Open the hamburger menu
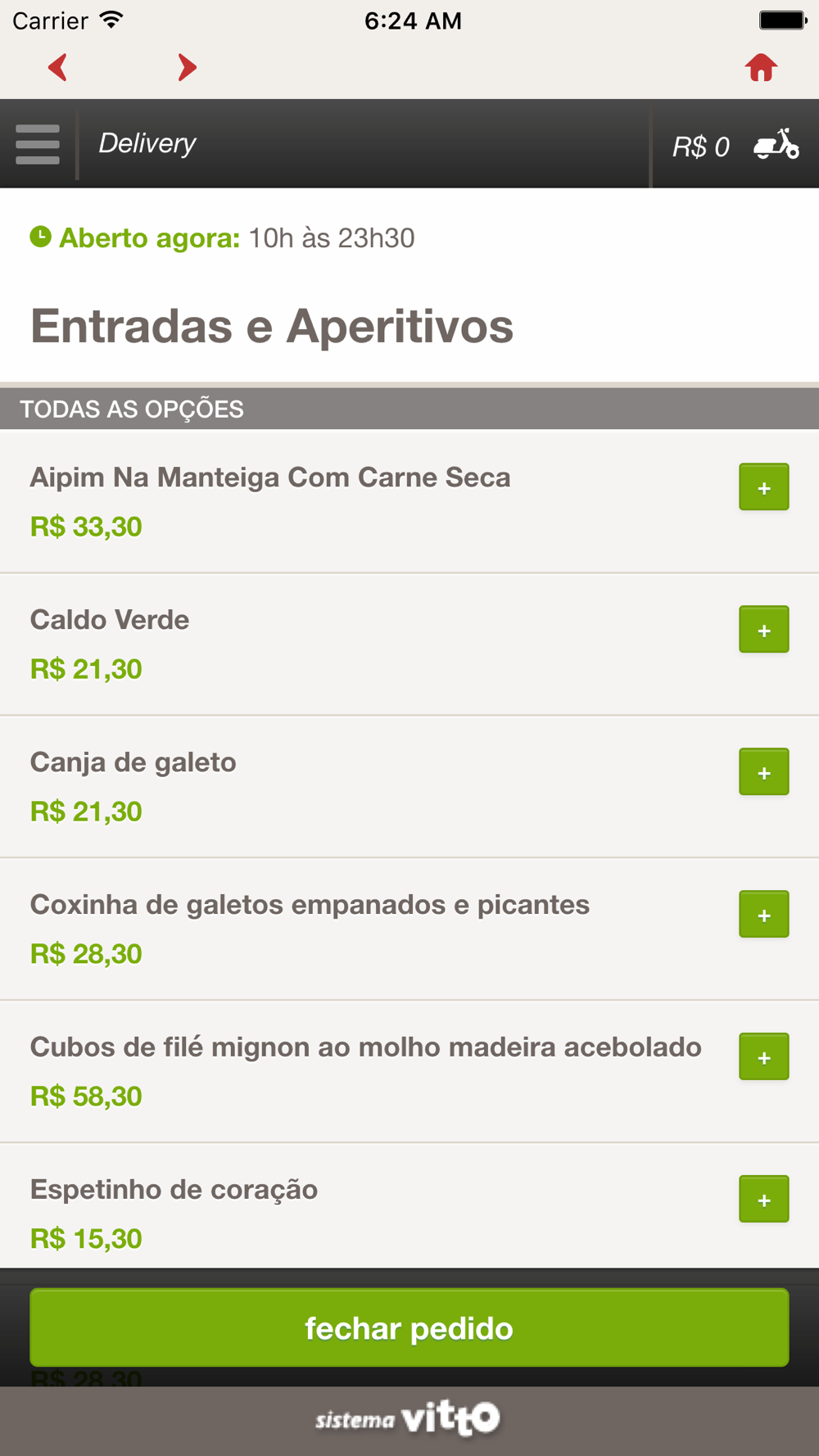This screenshot has width=819, height=1456. (x=38, y=144)
